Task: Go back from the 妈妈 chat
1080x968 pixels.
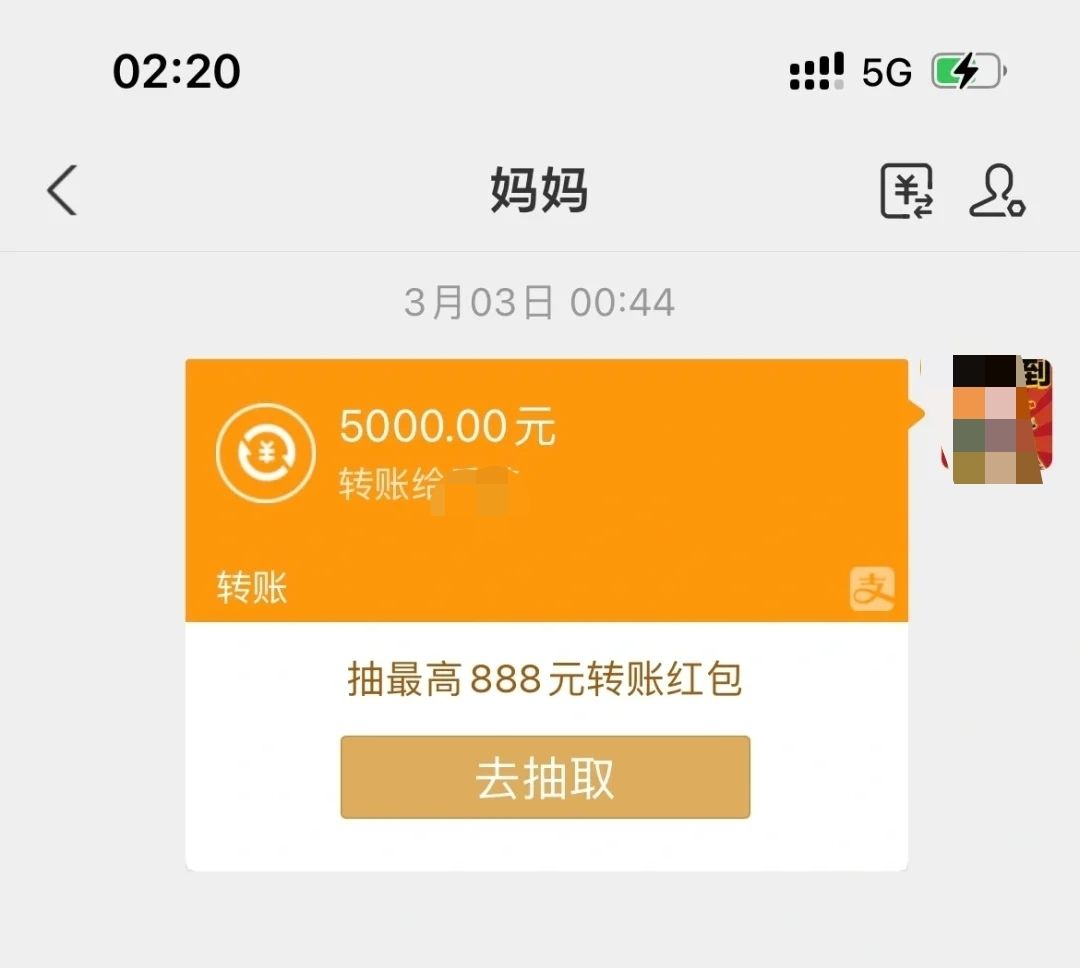Action: pyautogui.click(x=62, y=190)
